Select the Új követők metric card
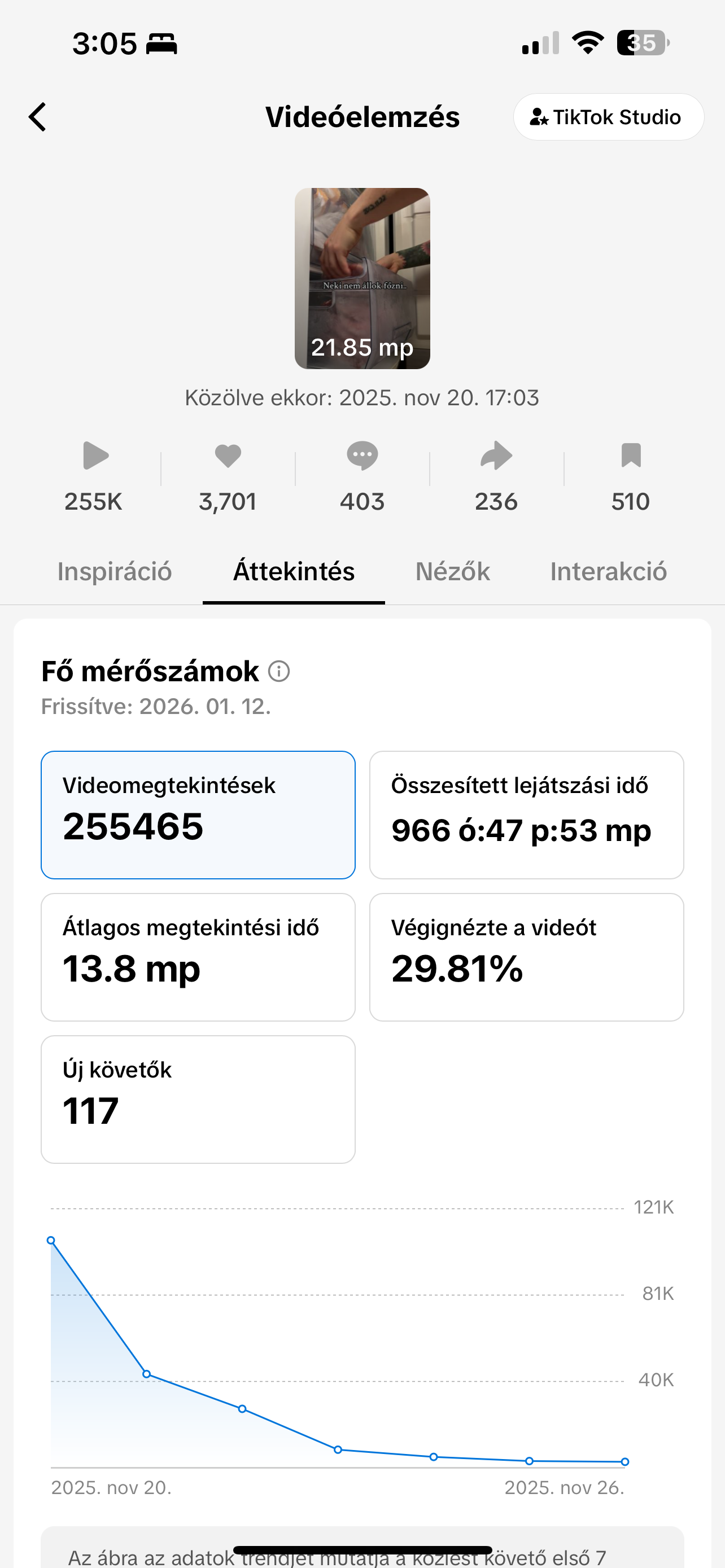 click(197, 1099)
